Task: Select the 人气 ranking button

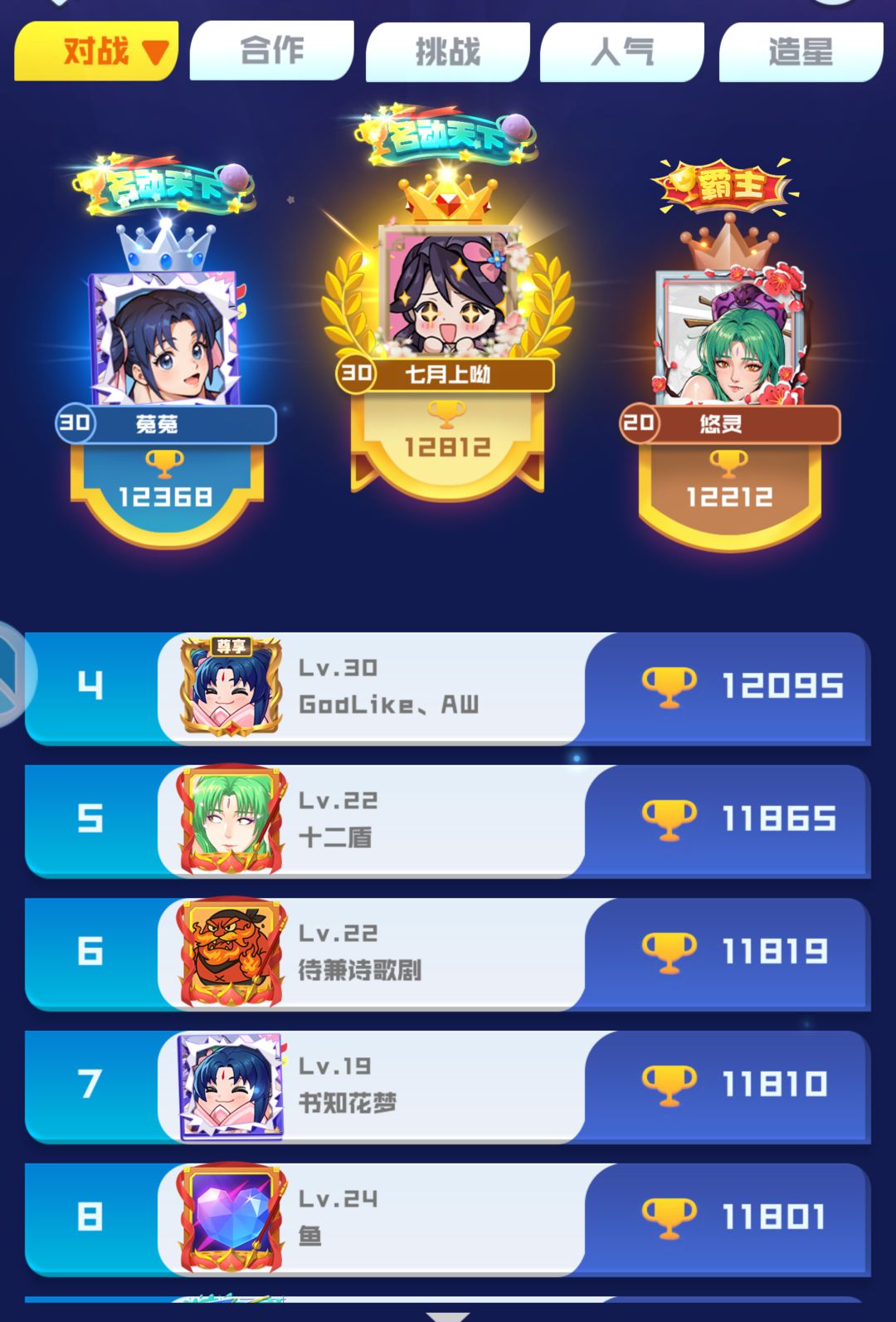Action: 622,51
